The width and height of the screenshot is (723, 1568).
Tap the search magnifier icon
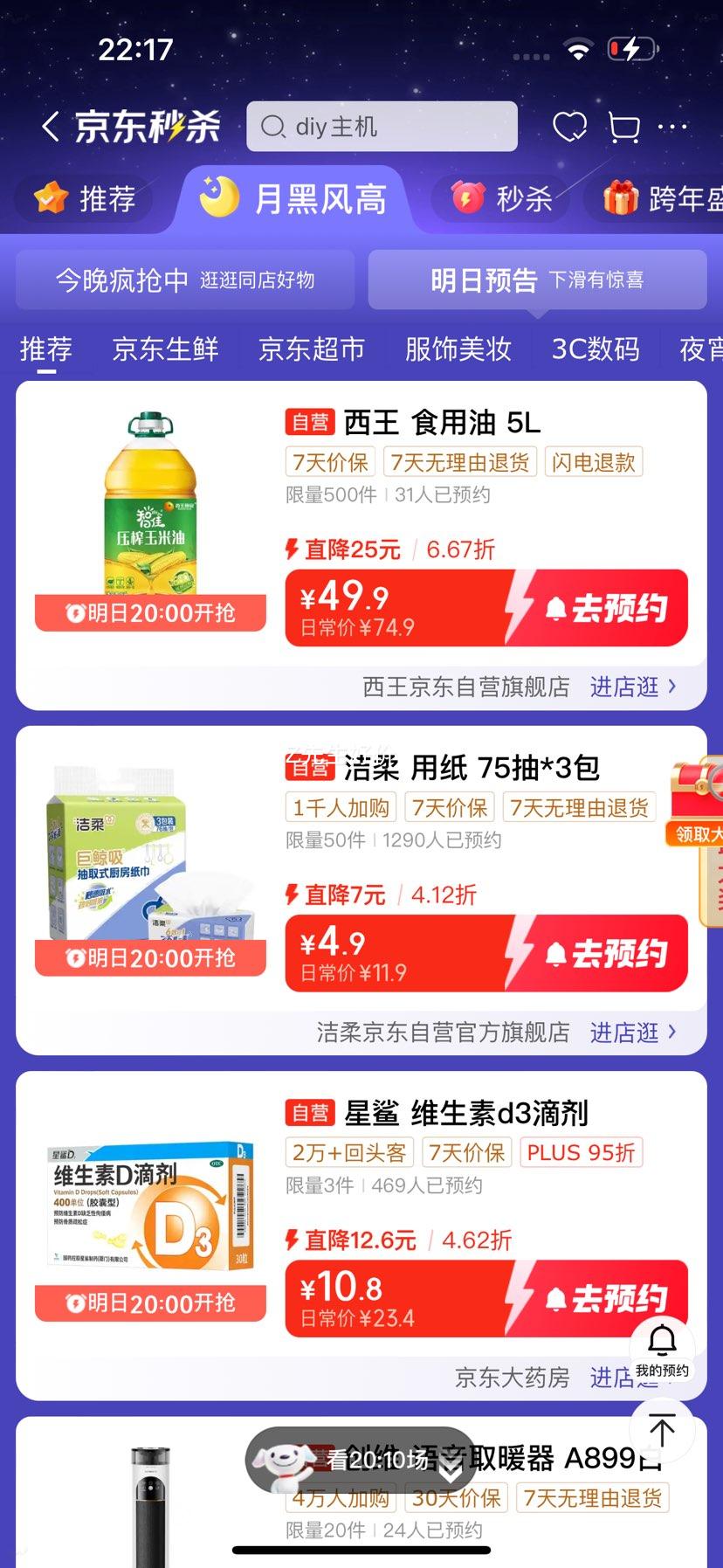click(x=274, y=127)
